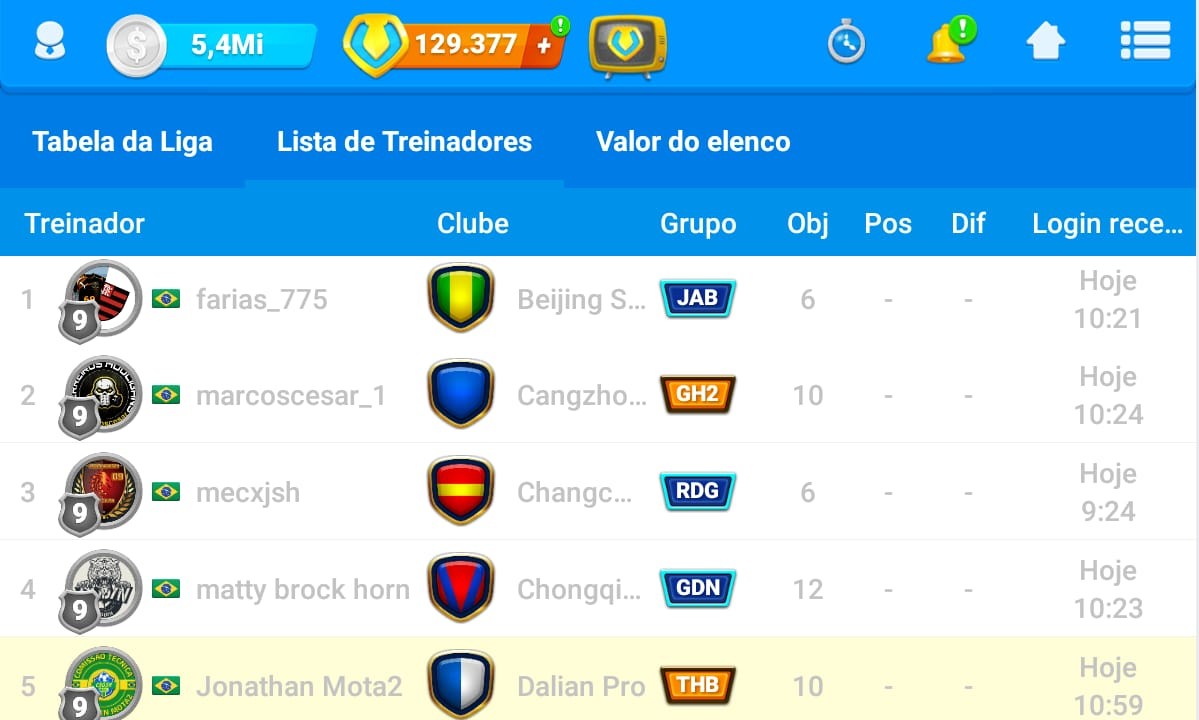Image resolution: width=1199 pixels, height=720 pixels.
Task: Tap the GH2 group badge
Action: click(x=698, y=394)
